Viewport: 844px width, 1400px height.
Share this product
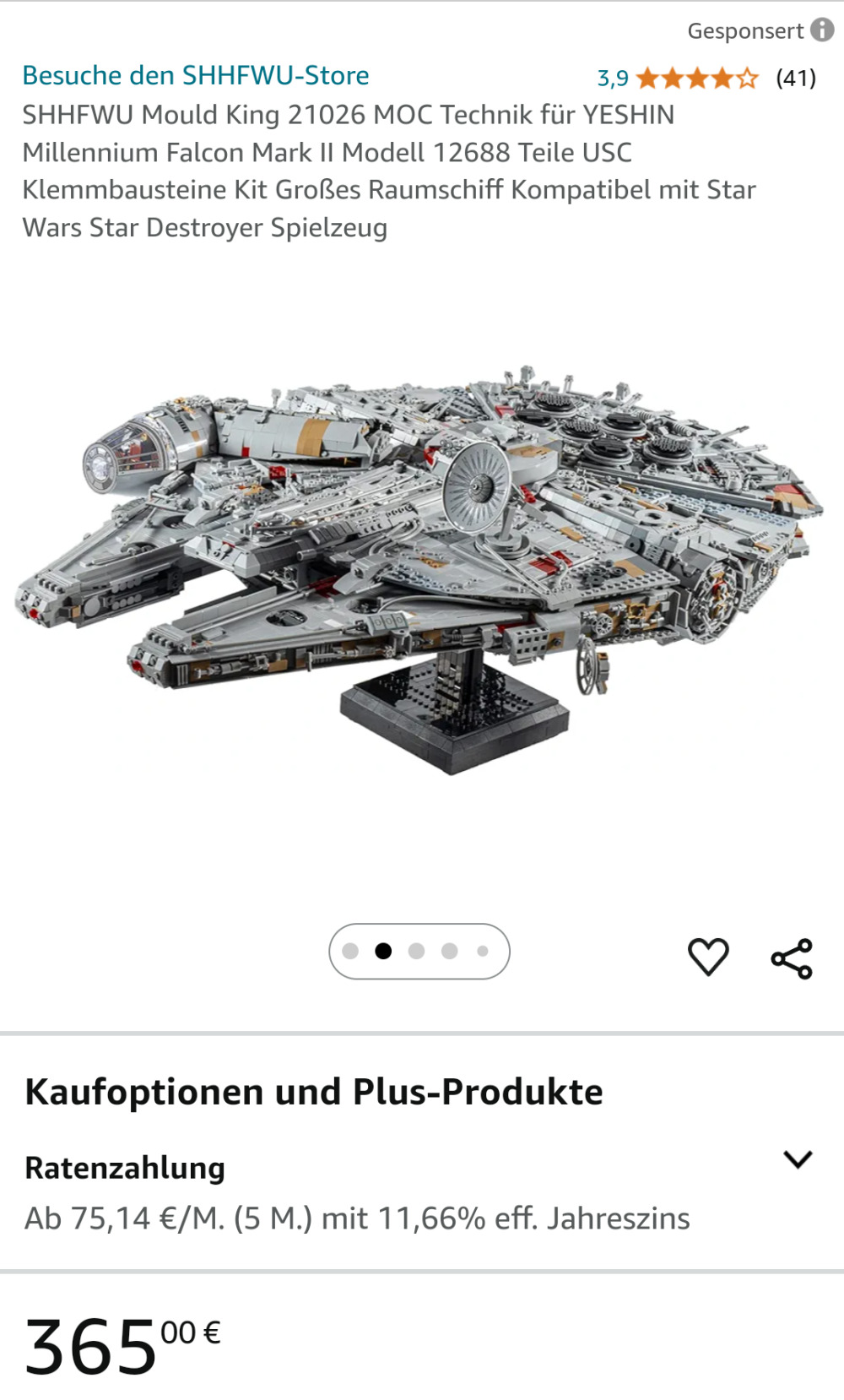pyautogui.click(x=792, y=958)
